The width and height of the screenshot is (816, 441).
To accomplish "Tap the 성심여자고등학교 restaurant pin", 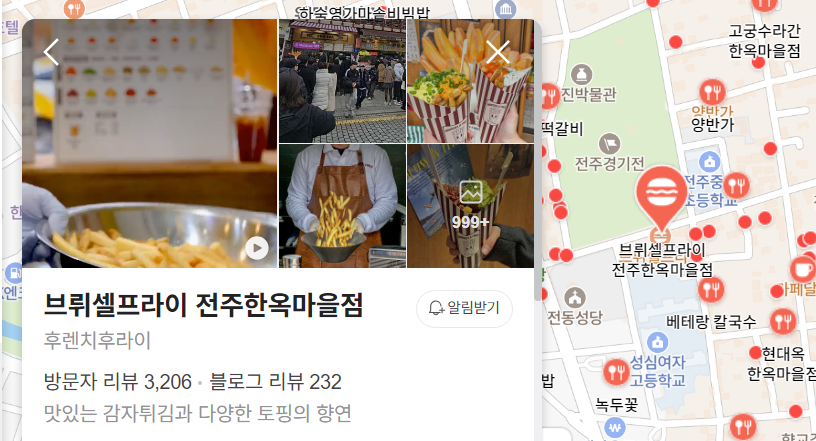I will point(616,374).
